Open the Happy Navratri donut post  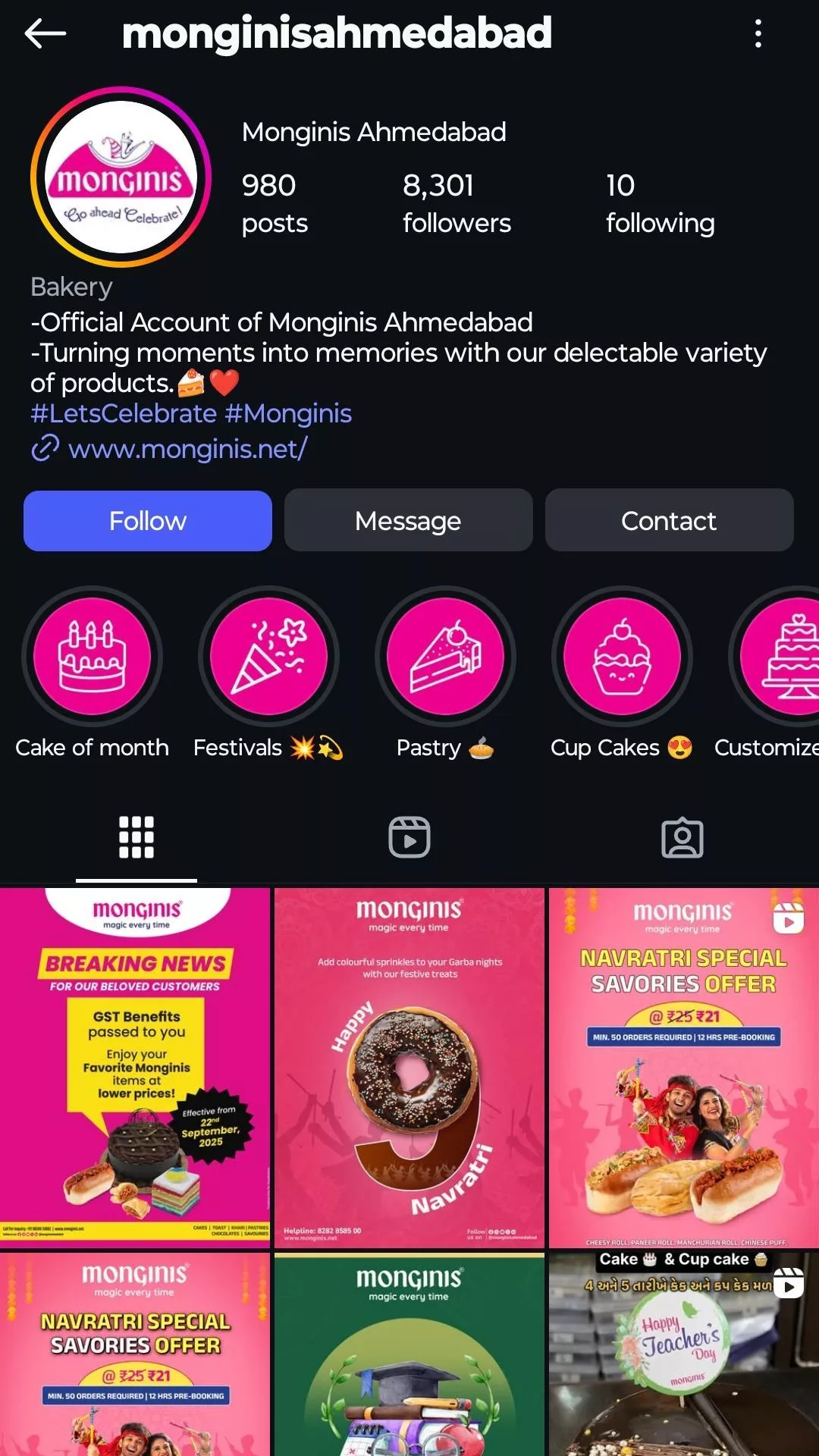tap(409, 1068)
